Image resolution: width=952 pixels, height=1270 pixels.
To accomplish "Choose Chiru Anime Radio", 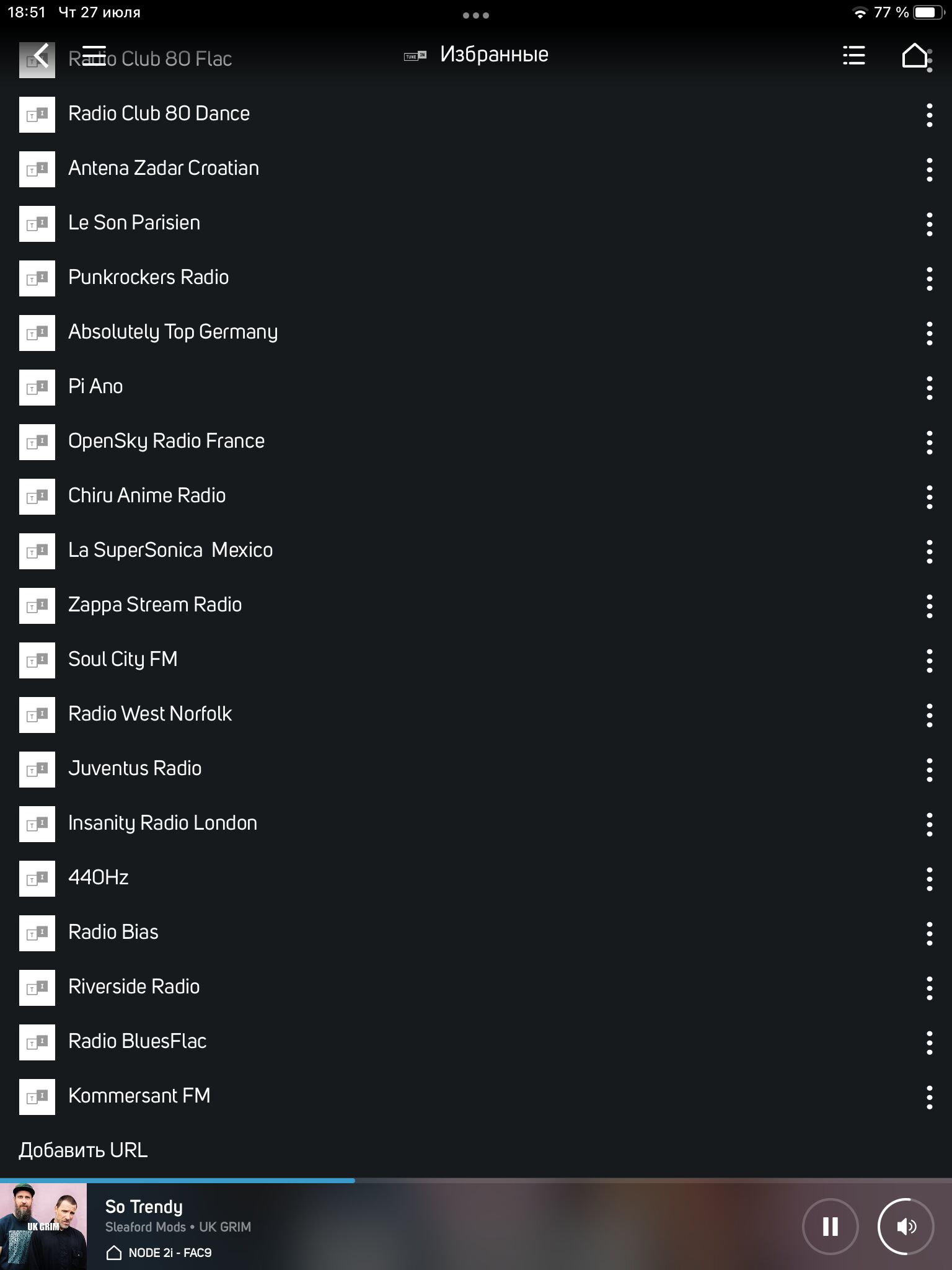I will click(x=147, y=496).
